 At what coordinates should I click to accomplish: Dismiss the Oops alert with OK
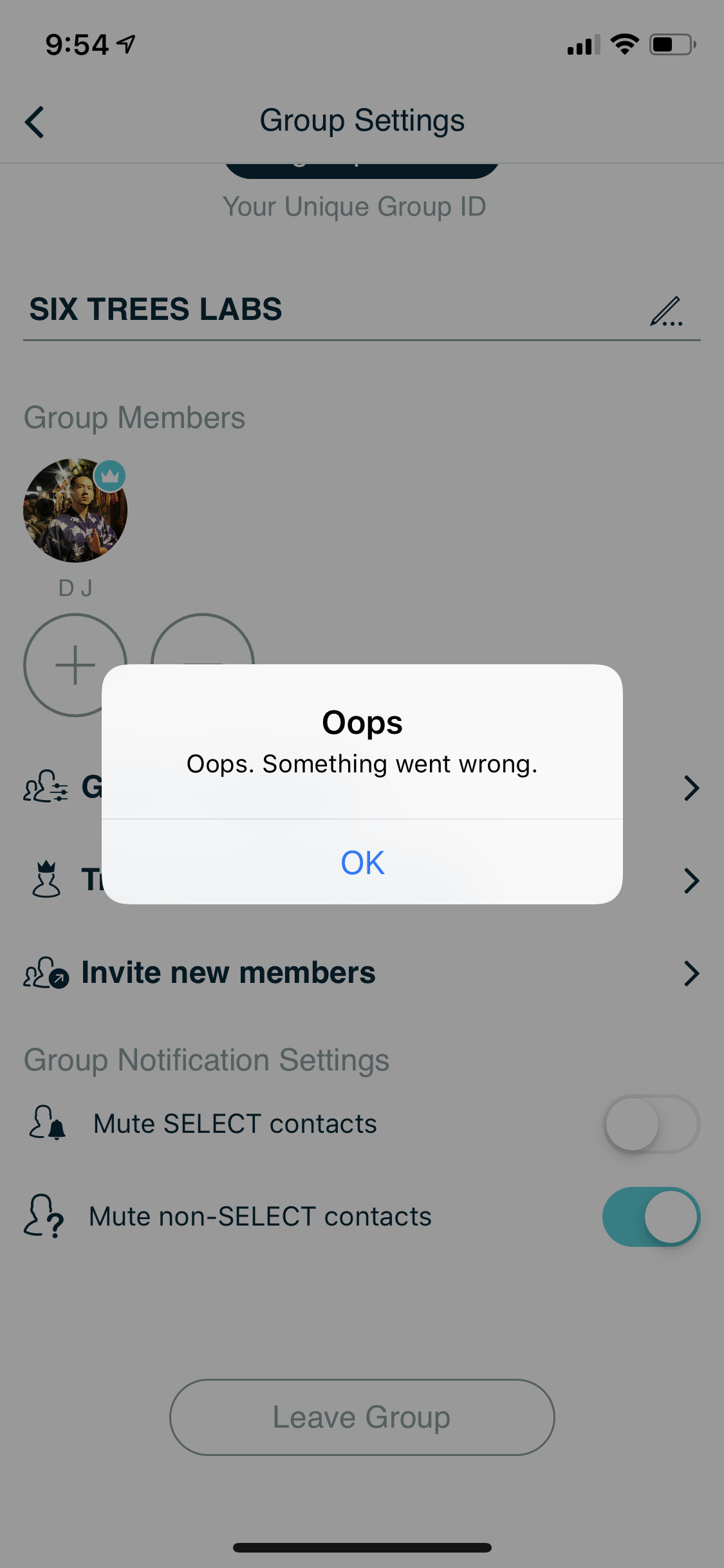tap(362, 863)
